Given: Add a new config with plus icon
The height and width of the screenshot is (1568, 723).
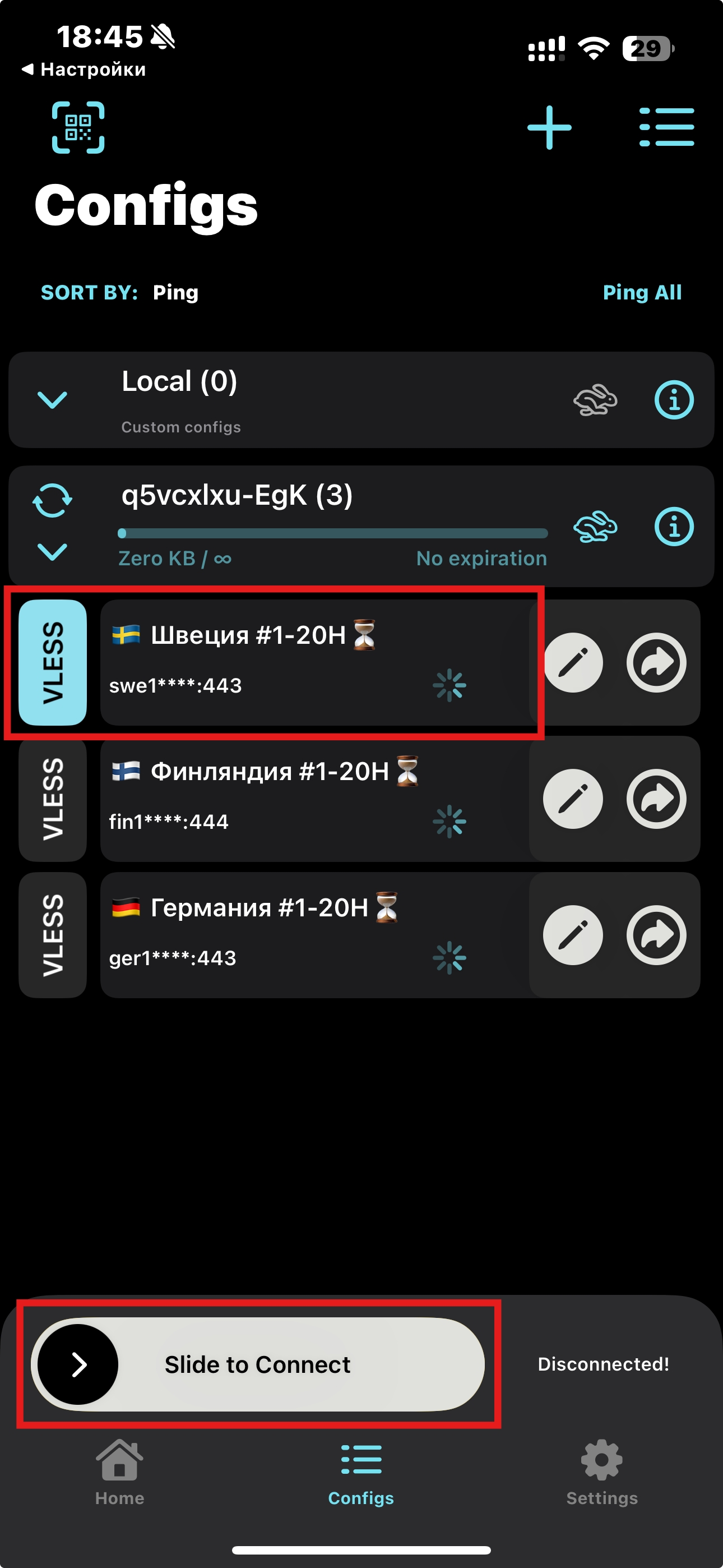Looking at the screenshot, I should click(x=549, y=127).
